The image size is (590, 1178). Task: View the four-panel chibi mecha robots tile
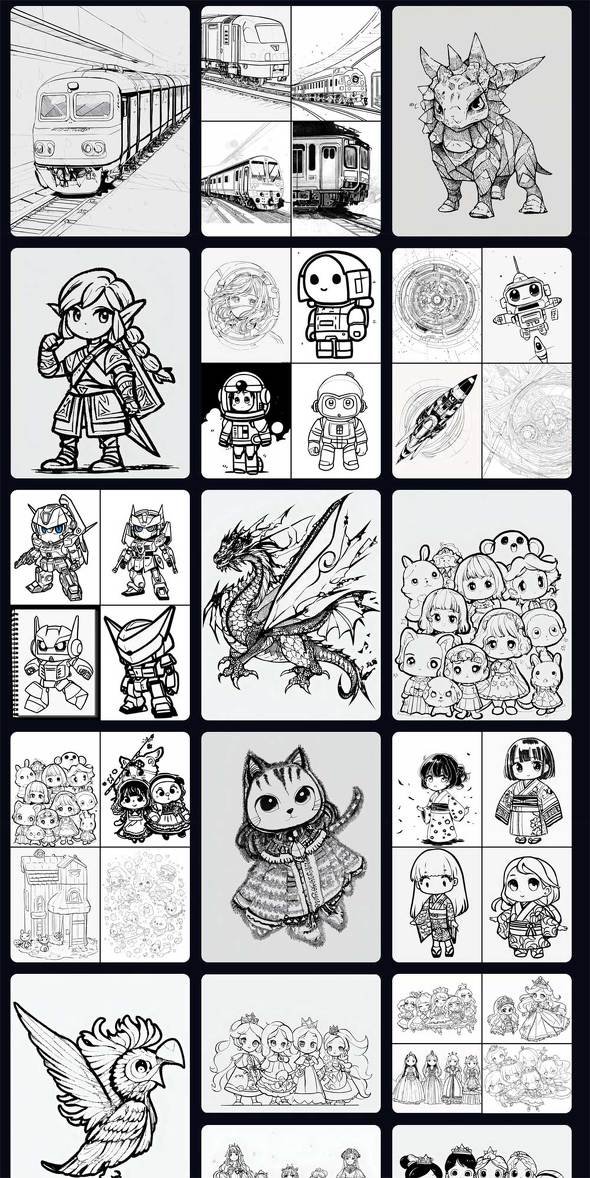100,605
